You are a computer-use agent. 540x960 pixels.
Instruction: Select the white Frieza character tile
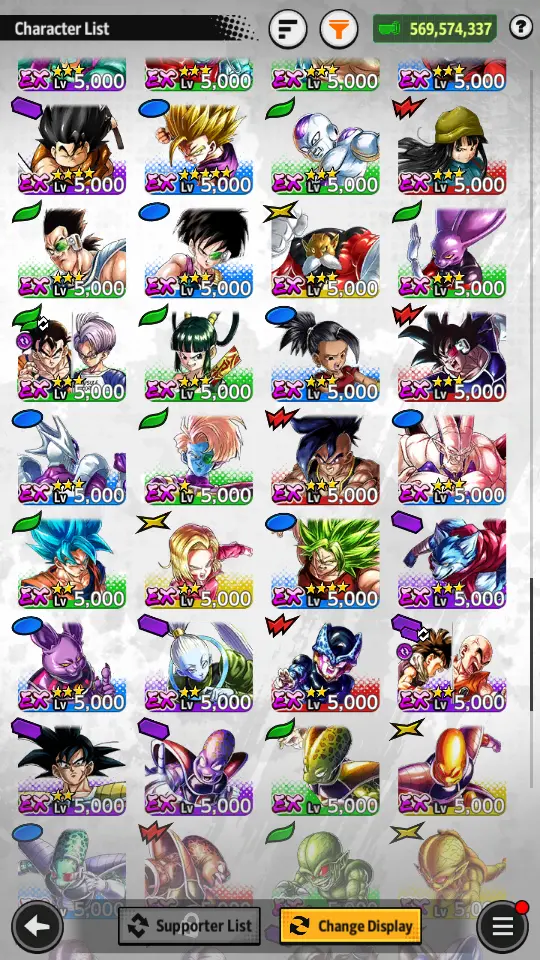click(x=325, y=149)
